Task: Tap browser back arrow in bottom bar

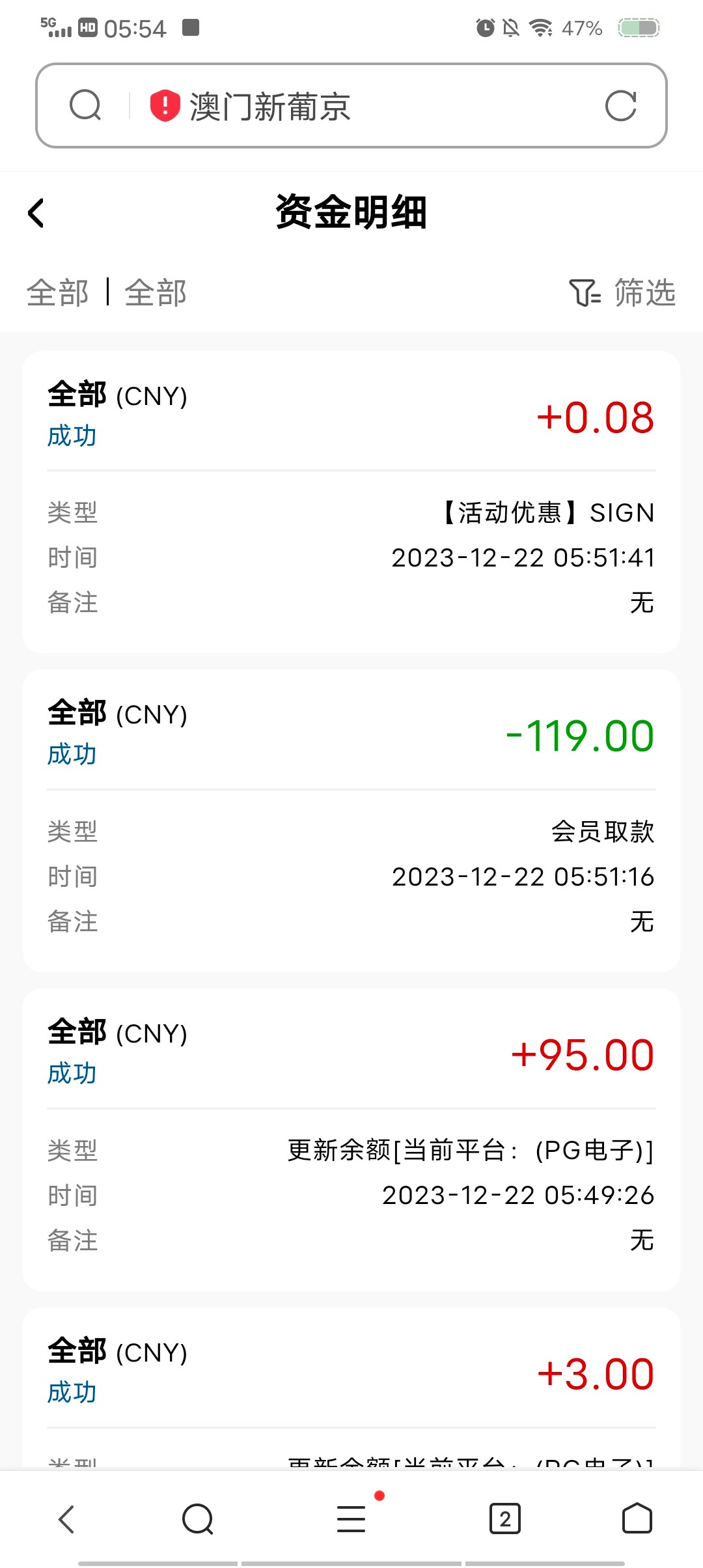Action: pyautogui.click(x=66, y=1519)
